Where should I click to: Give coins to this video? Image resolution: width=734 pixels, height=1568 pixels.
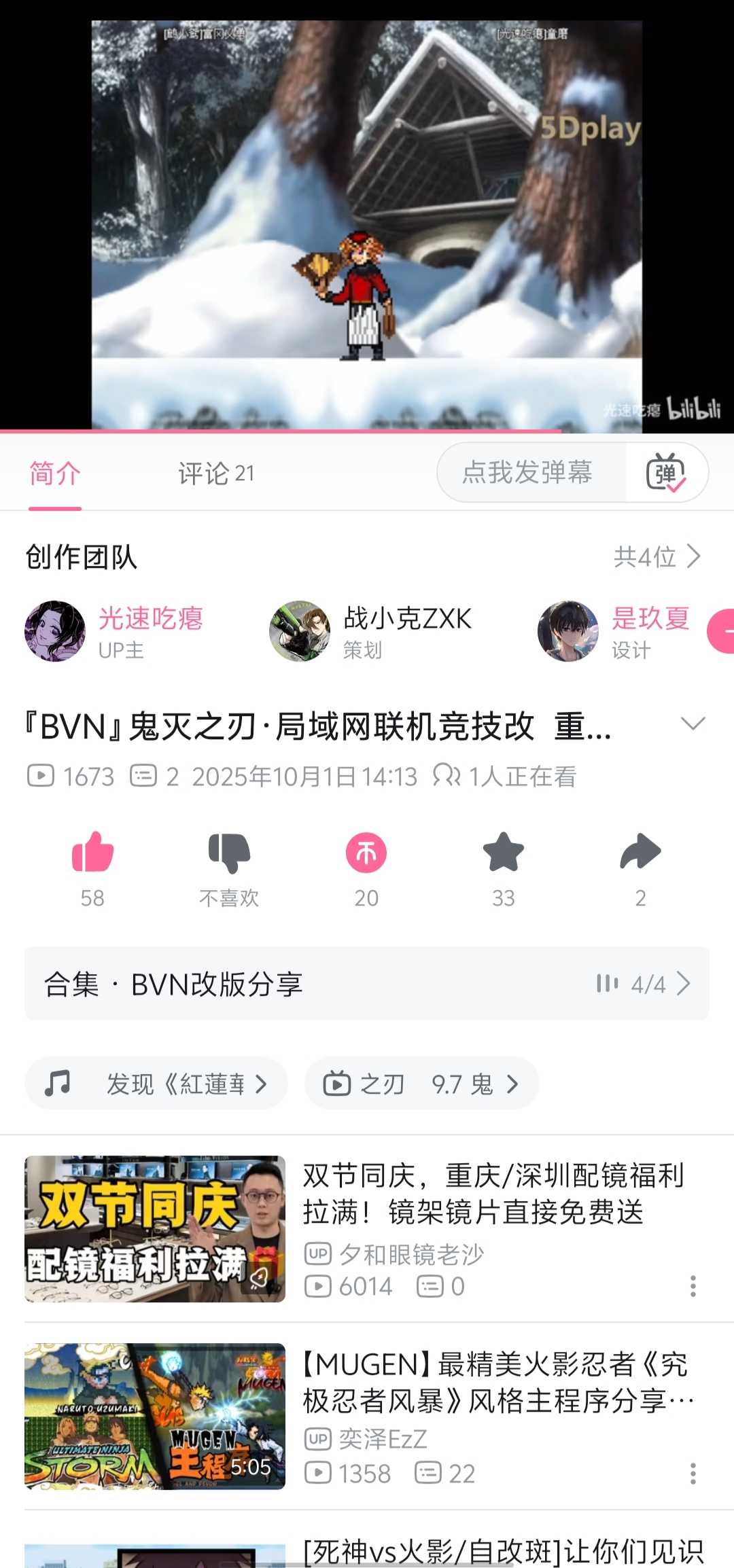pyautogui.click(x=366, y=853)
